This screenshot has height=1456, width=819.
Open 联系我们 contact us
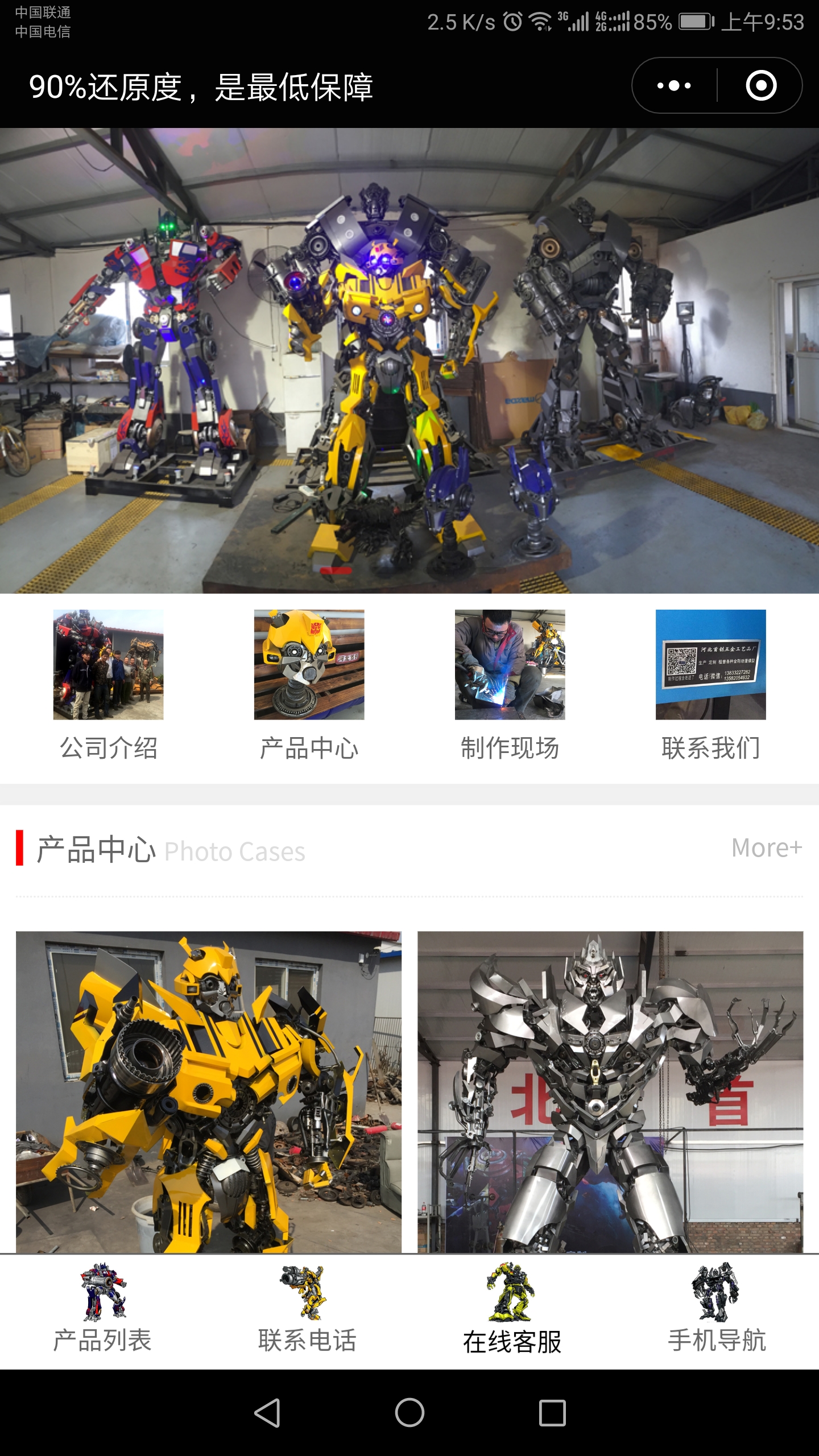coord(710,685)
